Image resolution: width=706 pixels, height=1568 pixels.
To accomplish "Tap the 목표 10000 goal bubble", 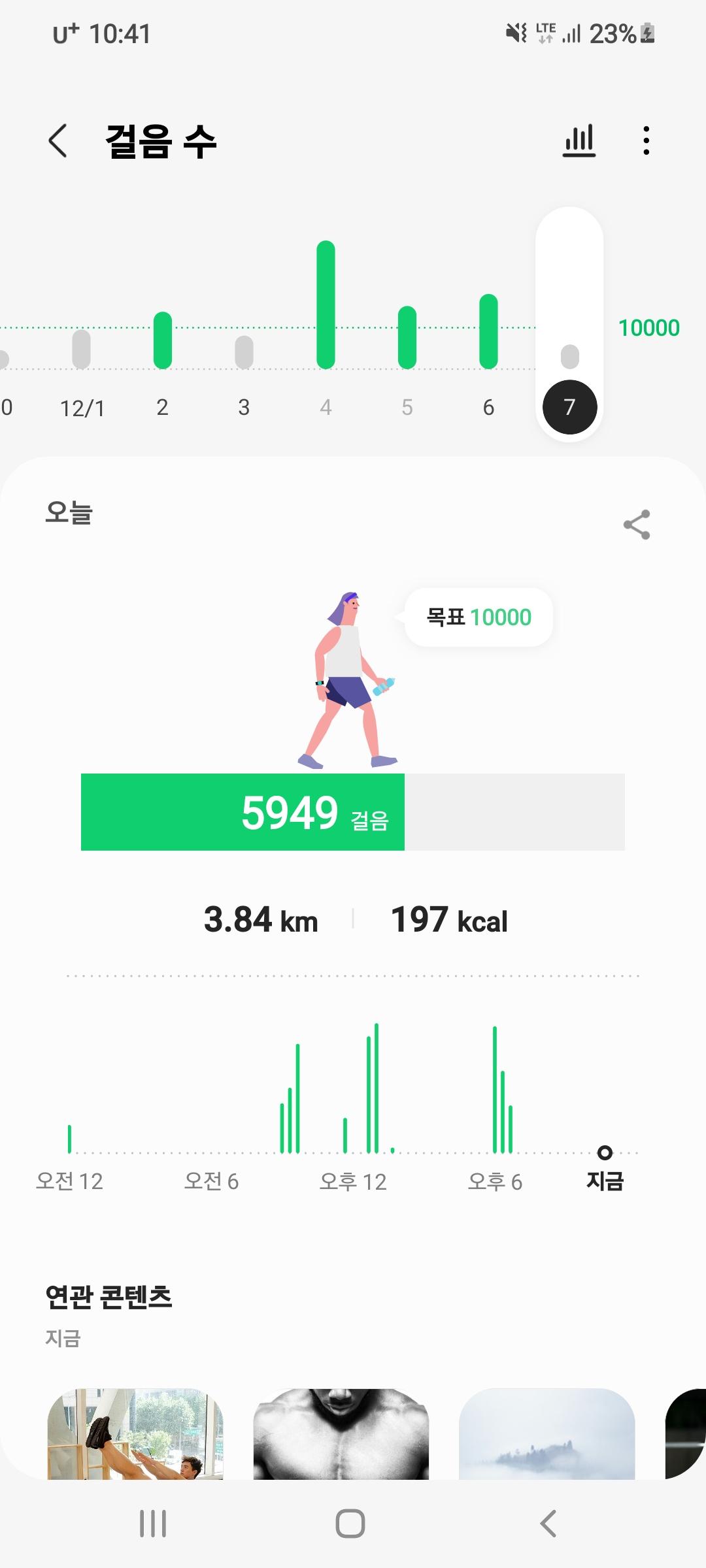I will point(479,617).
